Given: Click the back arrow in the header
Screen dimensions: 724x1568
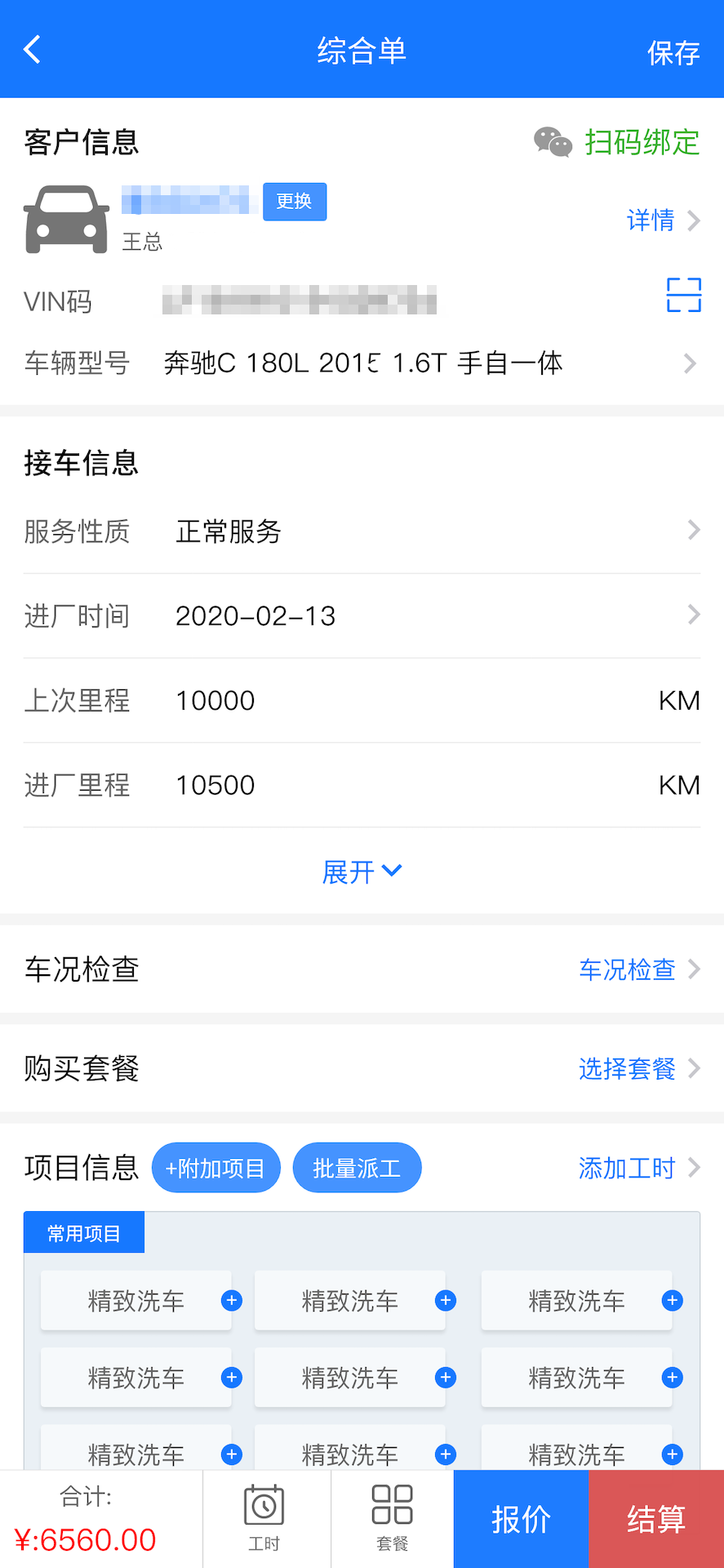Looking at the screenshot, I should click(32, 49).
